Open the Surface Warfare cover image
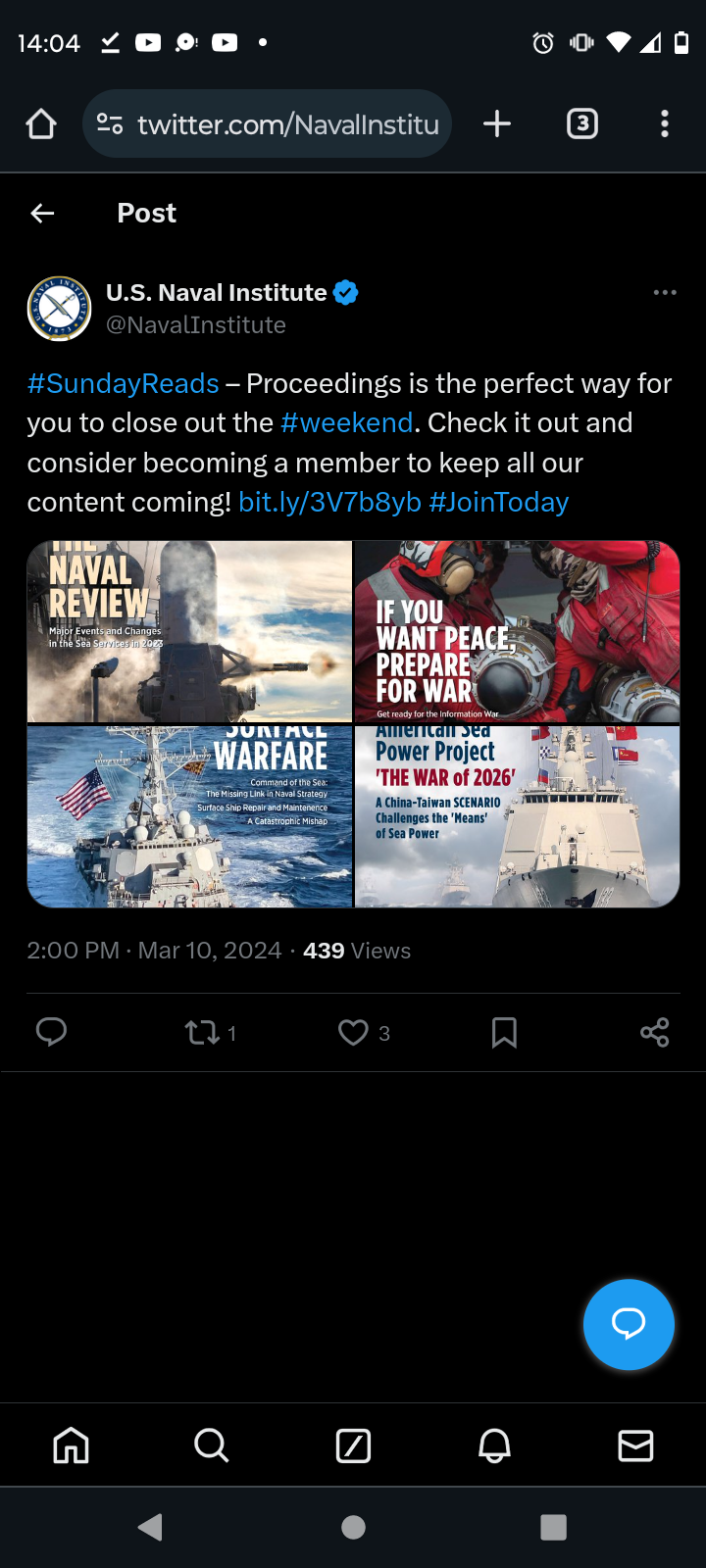The image size is (706, 1568). point(189,816)
